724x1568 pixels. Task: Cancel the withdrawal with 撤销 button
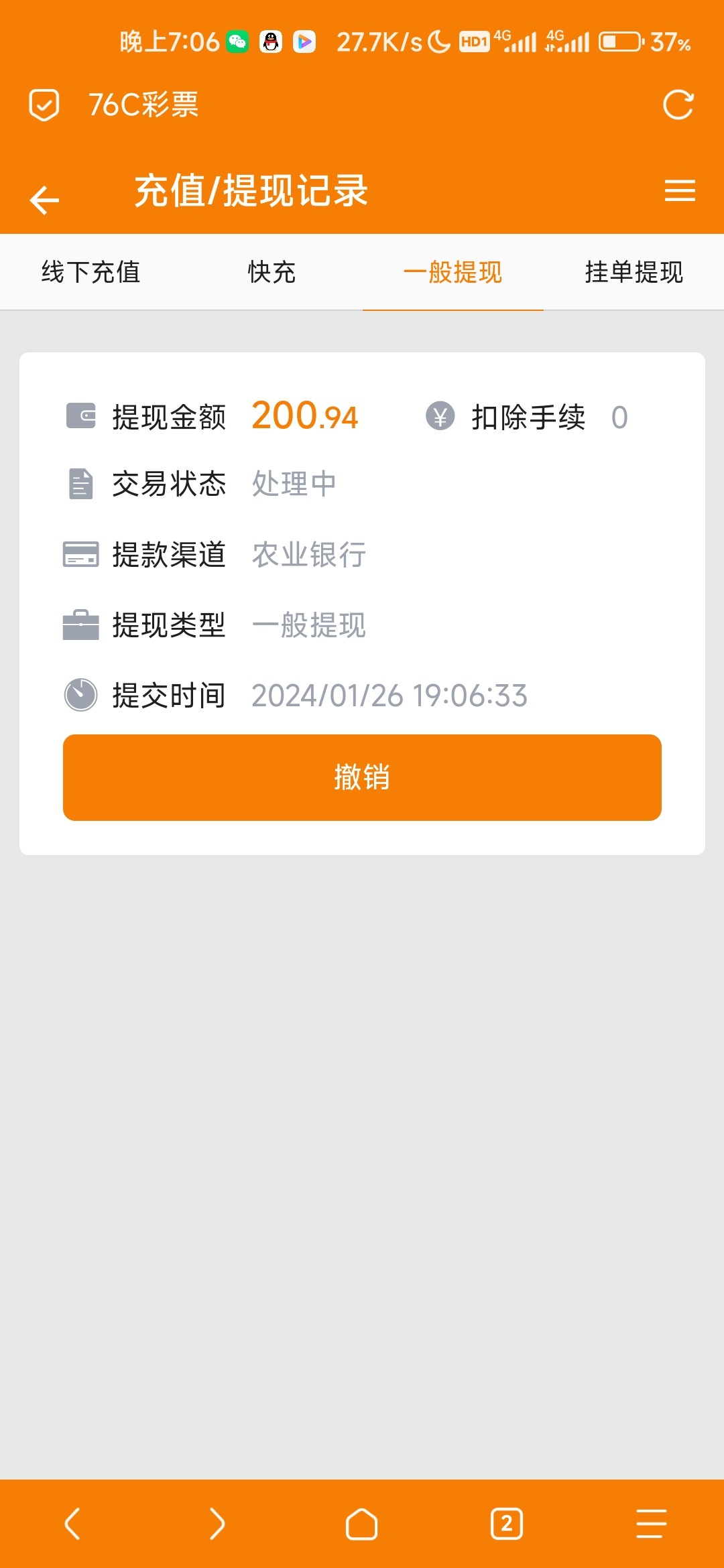362,777
